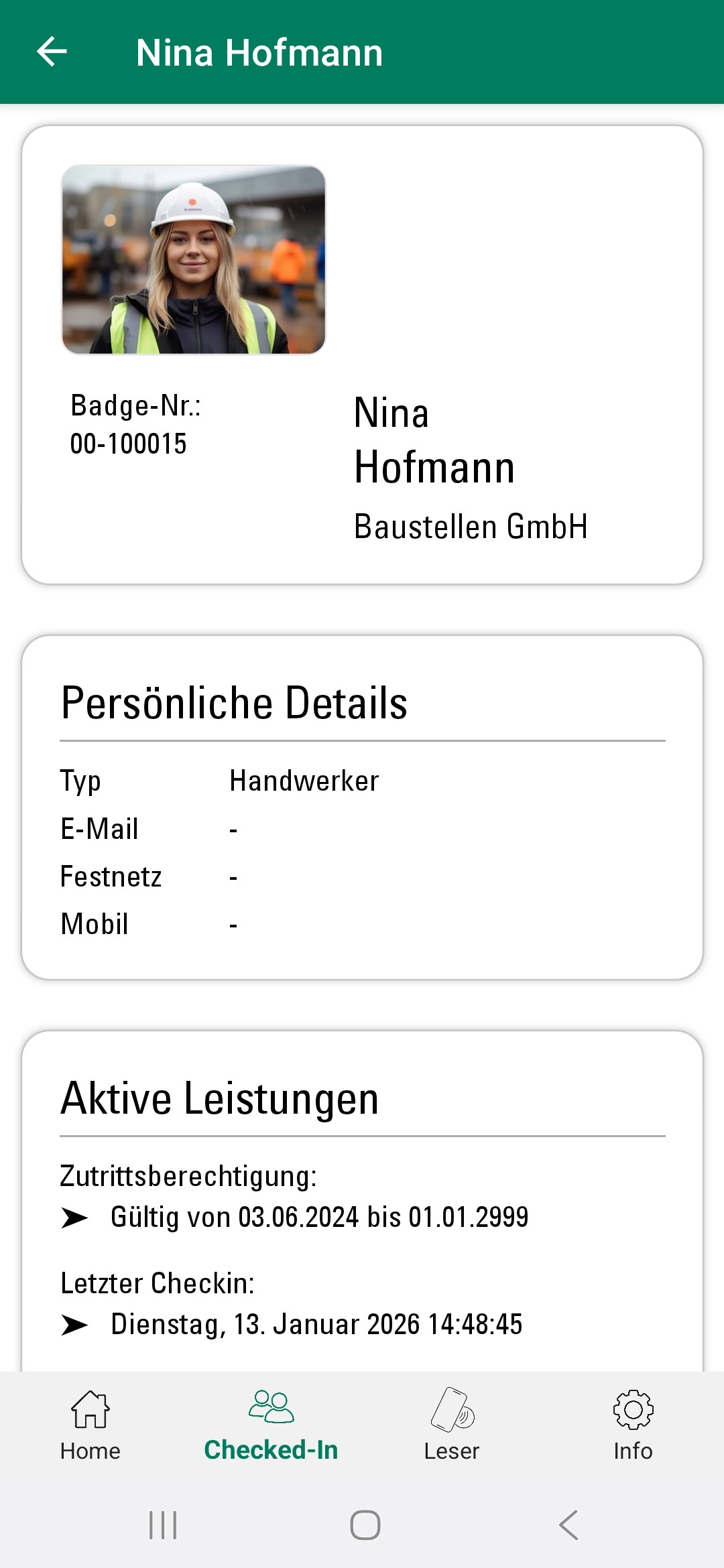Screen dimensions: 724x1568
Task: Open recent apps from navigation bar
Action: pyautogui.click(x=163, y=1525)
